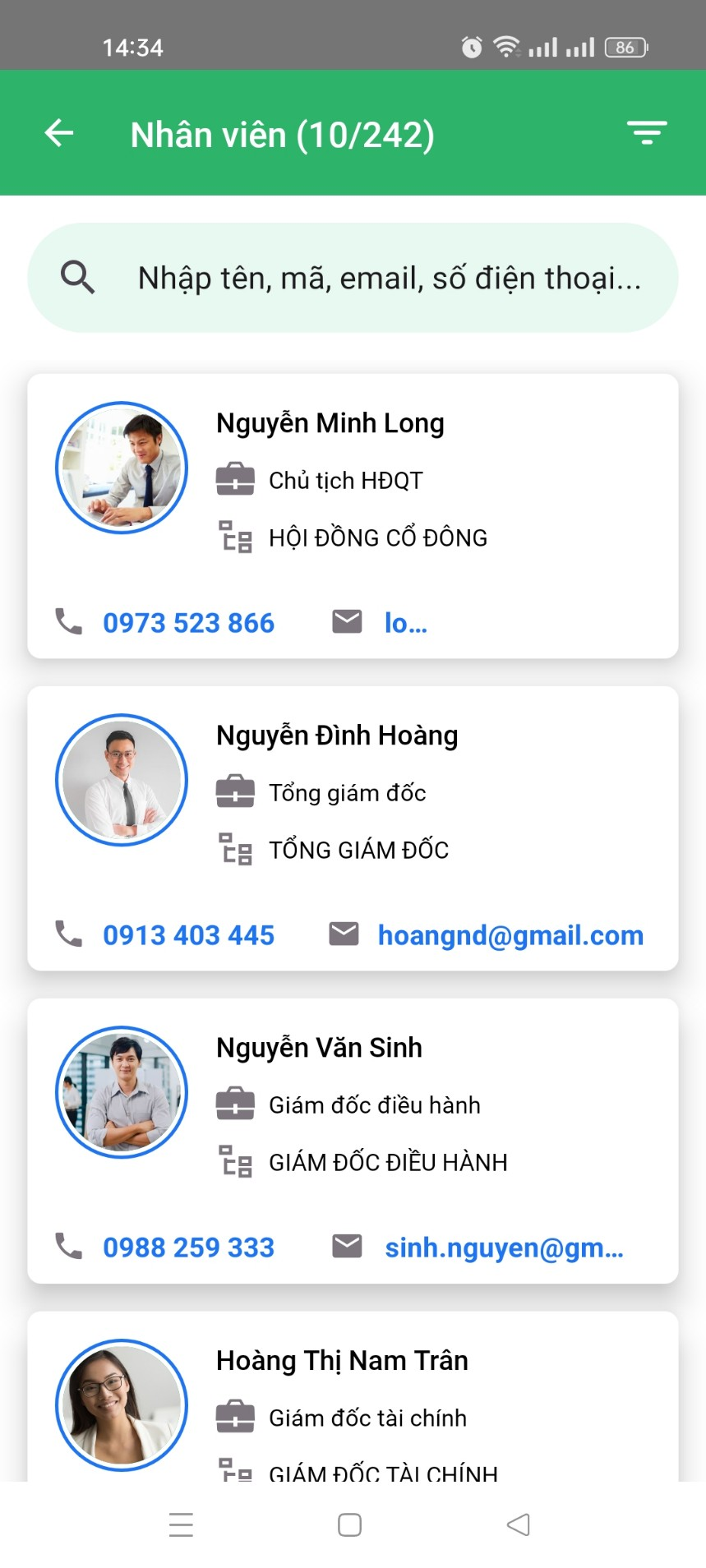Call Nguyễn Minh Long at 0973 523 866
The image size is (706, 1568).
pos(188,623)
